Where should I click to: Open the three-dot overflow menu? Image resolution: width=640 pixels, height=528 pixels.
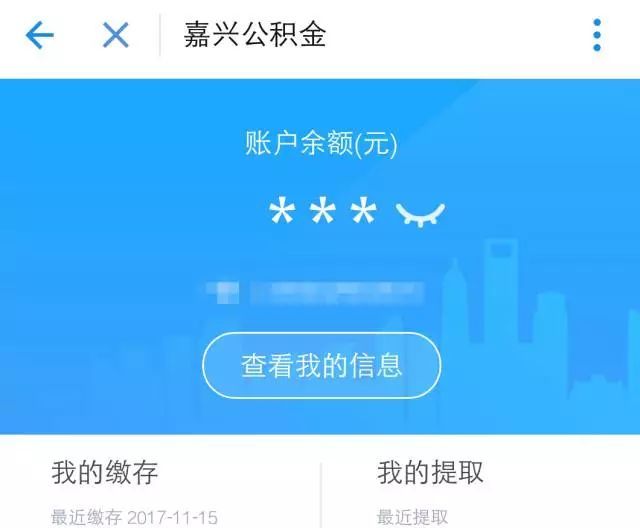pos(597,36)
